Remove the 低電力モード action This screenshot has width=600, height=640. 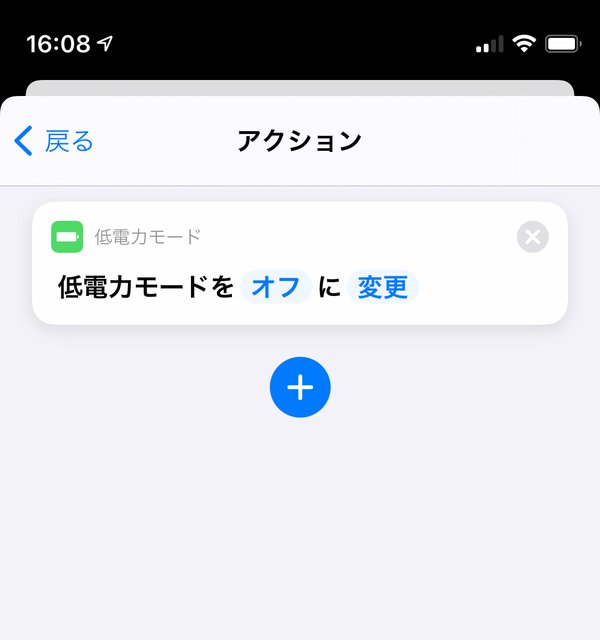[x=532, y=237]
